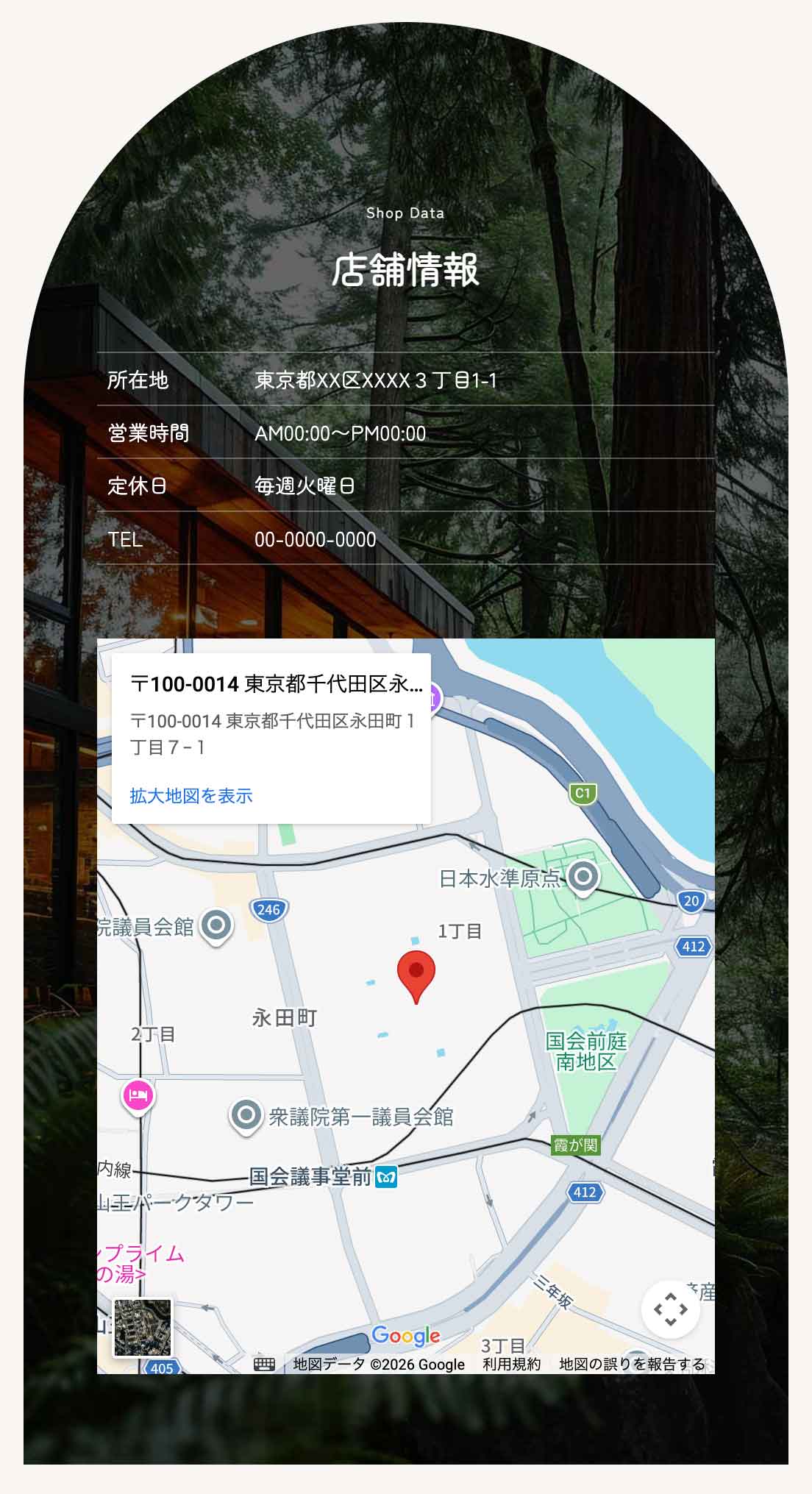Select the 衆議院第一議員会館 marker
Image resolution: width=812 pixels, height=1494 pixels.
[246, 1116]
